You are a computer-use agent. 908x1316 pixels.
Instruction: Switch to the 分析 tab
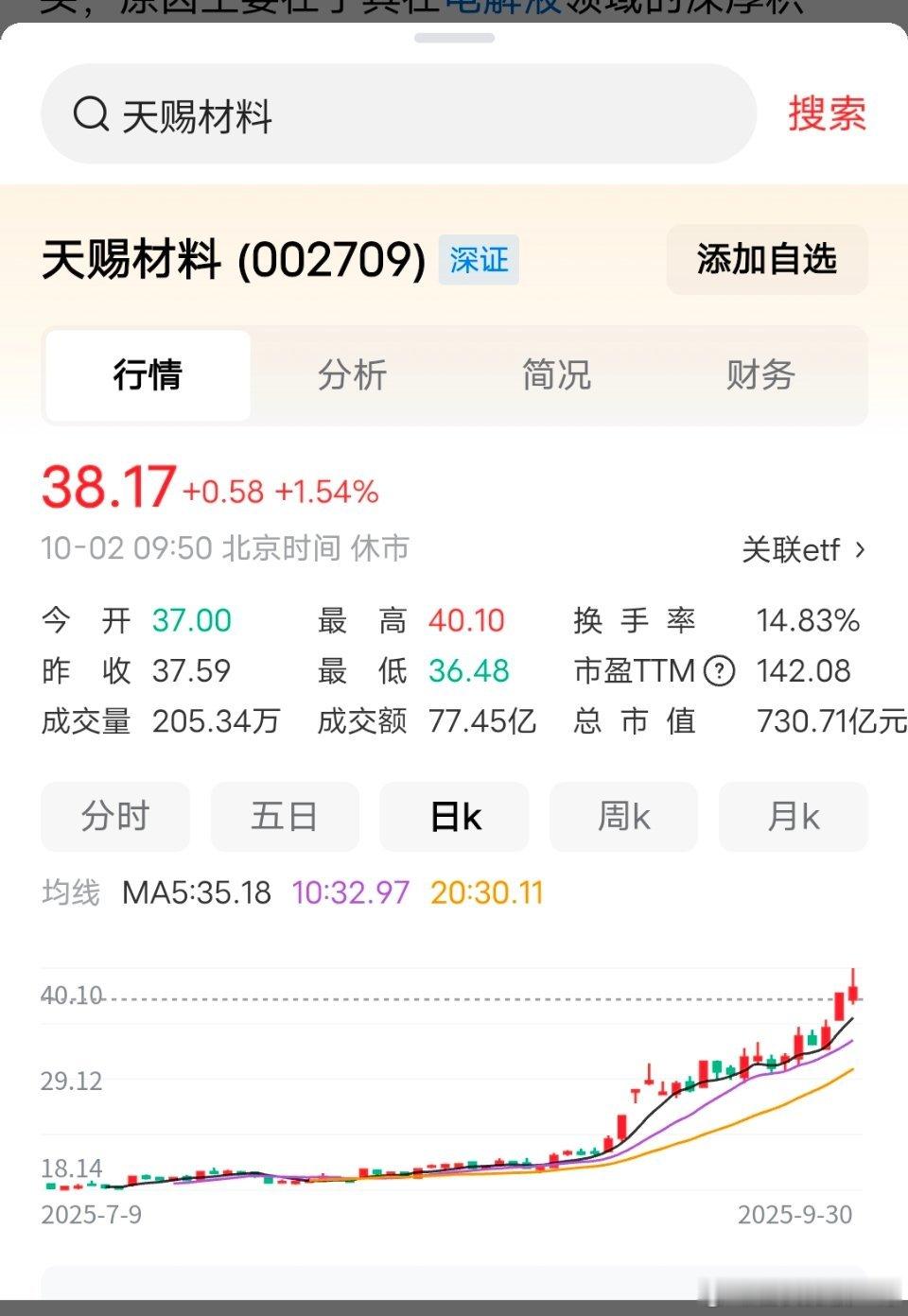352,375
